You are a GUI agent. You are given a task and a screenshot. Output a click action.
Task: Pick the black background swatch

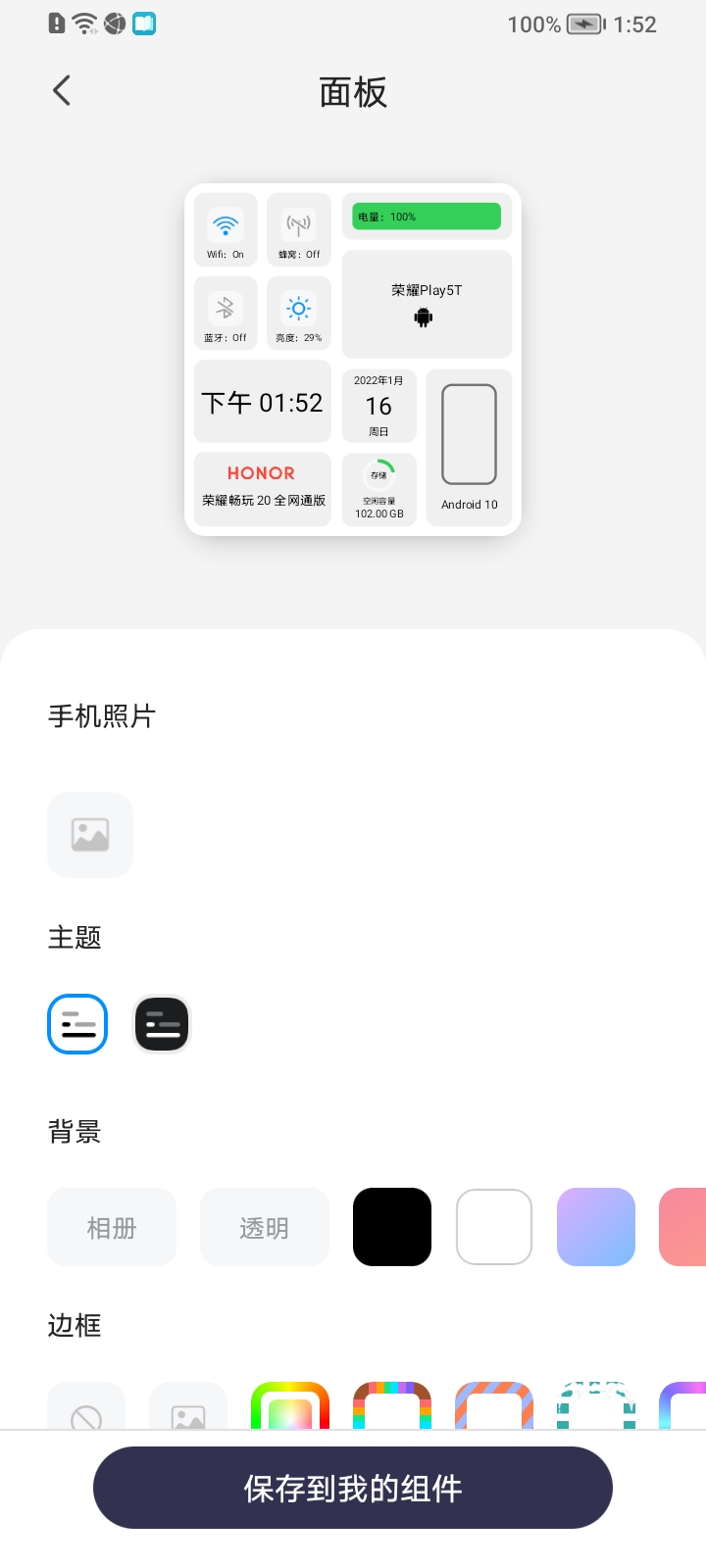392,1227
